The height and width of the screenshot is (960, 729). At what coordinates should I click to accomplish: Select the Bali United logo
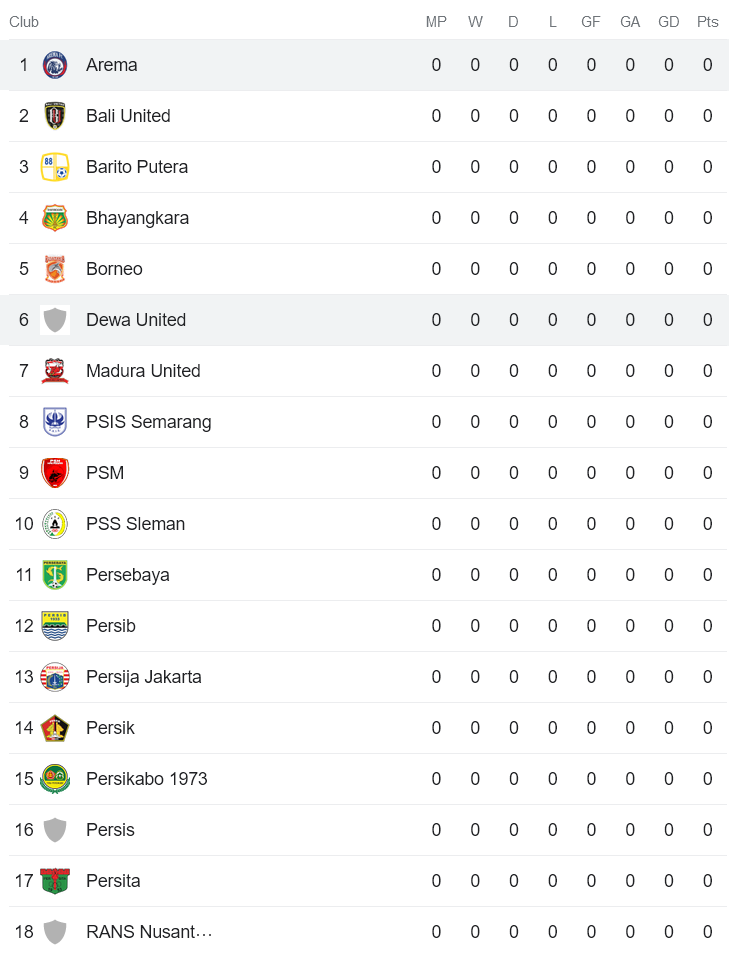click(55, 115)
